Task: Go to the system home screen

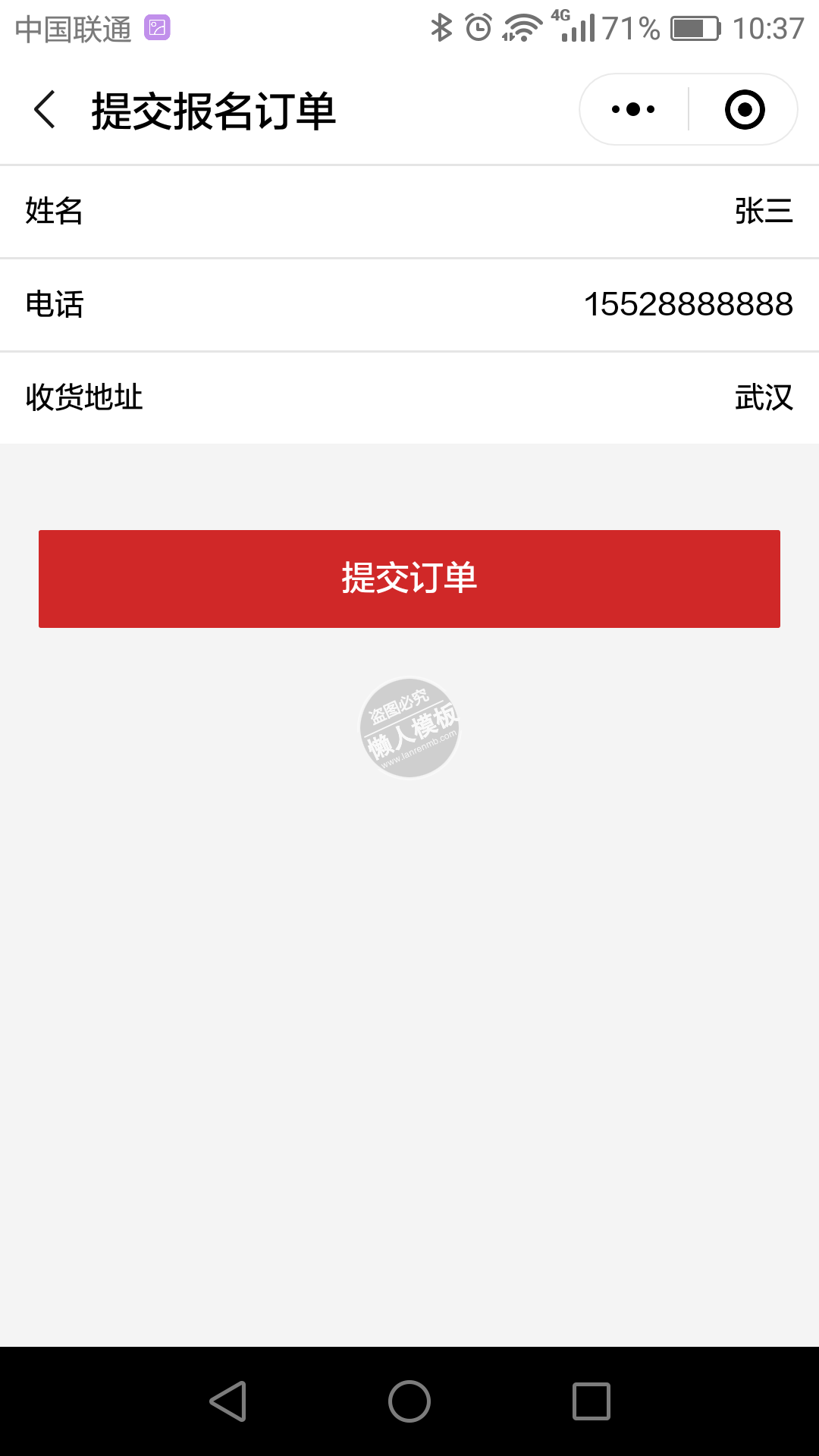Action: click(x=409, y=1401)
